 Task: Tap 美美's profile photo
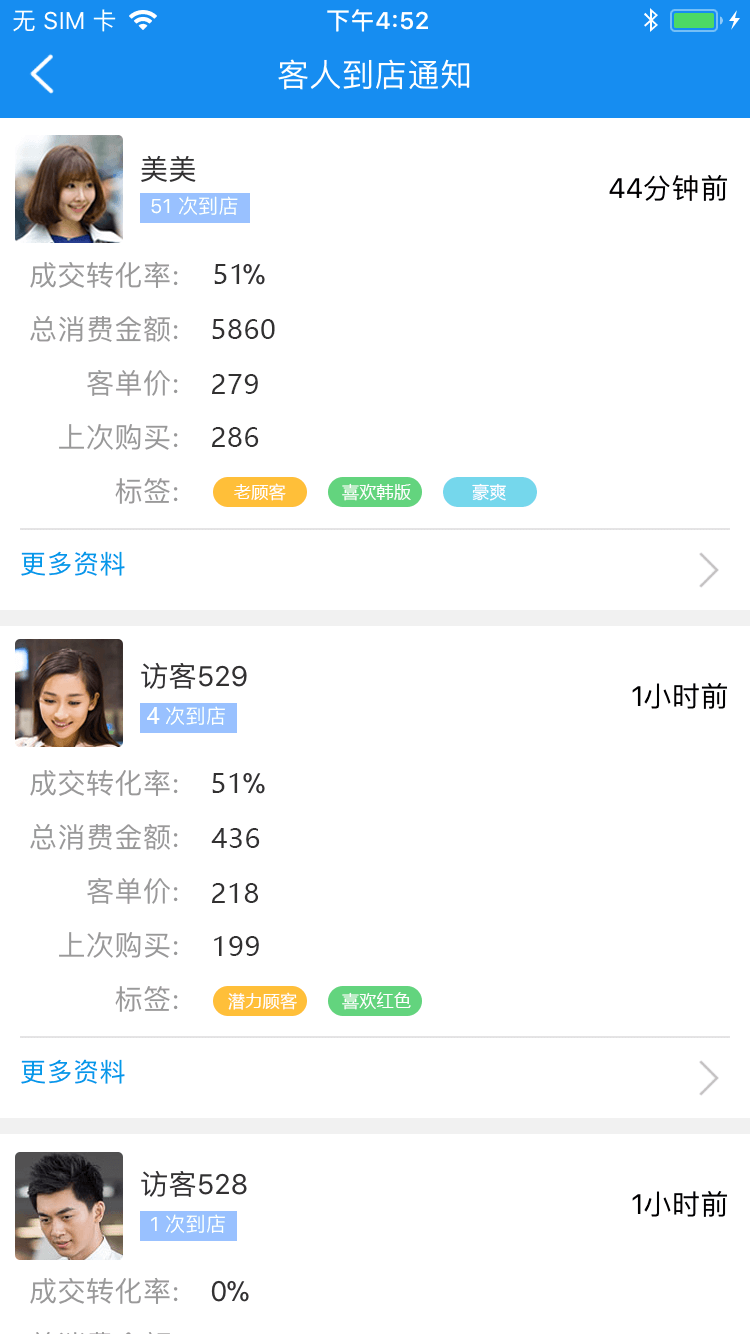(69, 189)
